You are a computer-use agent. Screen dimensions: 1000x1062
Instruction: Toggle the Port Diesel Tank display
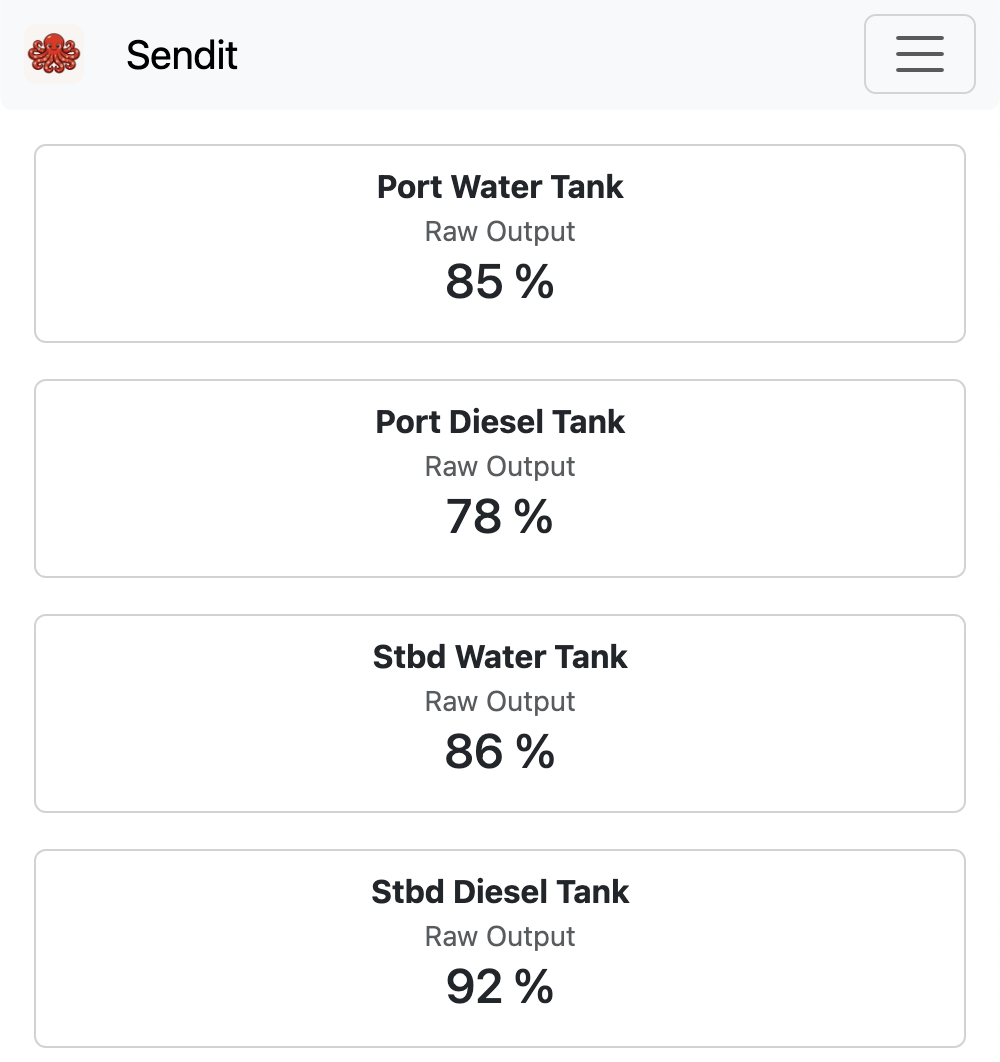pos(500,478)
